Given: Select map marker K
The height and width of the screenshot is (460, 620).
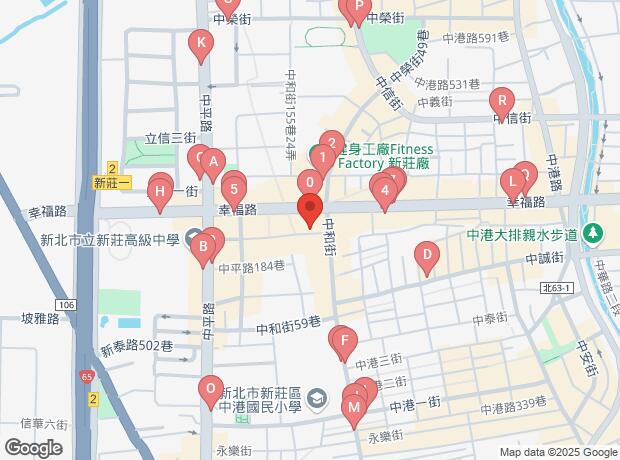Looking at the screenshot, I should [201, 43].
